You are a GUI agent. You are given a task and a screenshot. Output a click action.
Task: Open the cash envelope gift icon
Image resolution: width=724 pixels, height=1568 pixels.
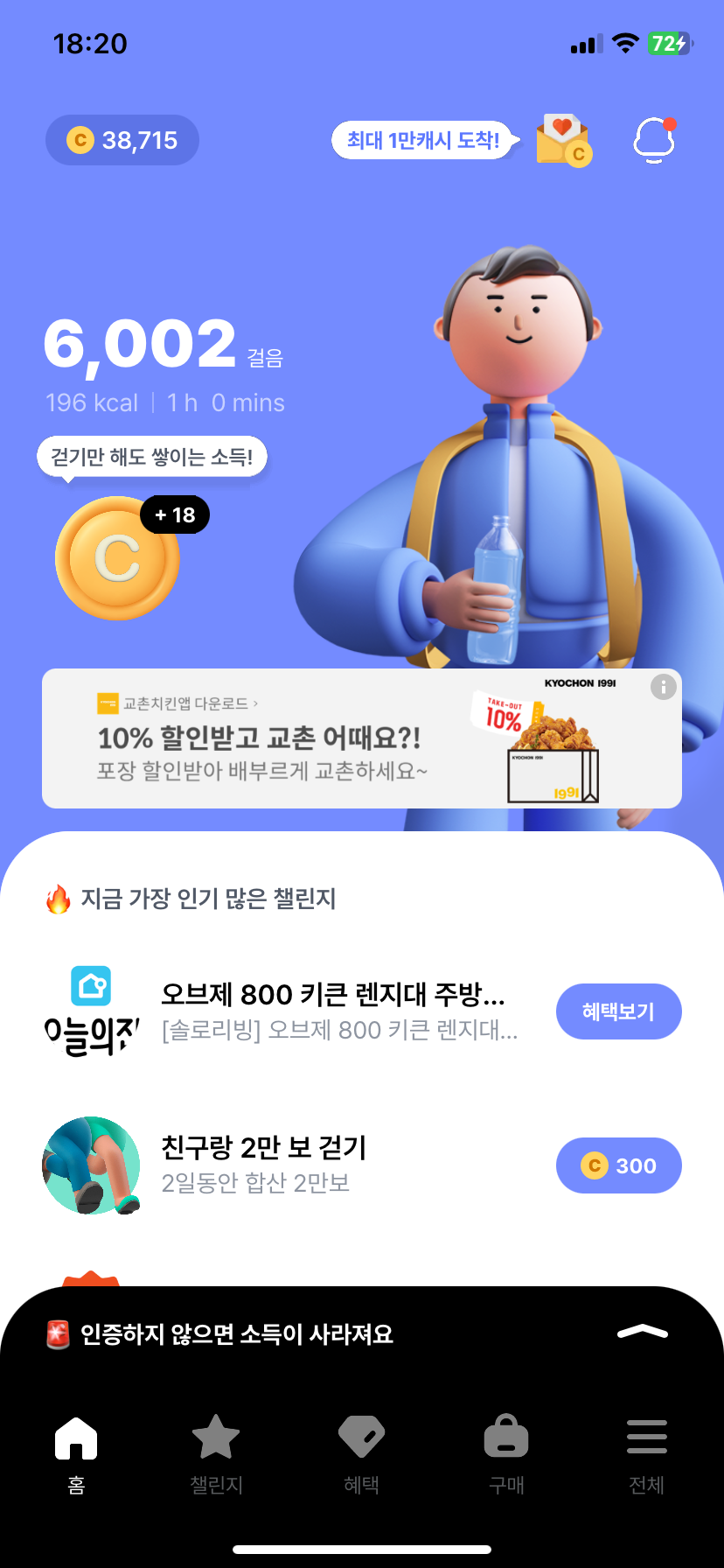(x=563, y=140)
